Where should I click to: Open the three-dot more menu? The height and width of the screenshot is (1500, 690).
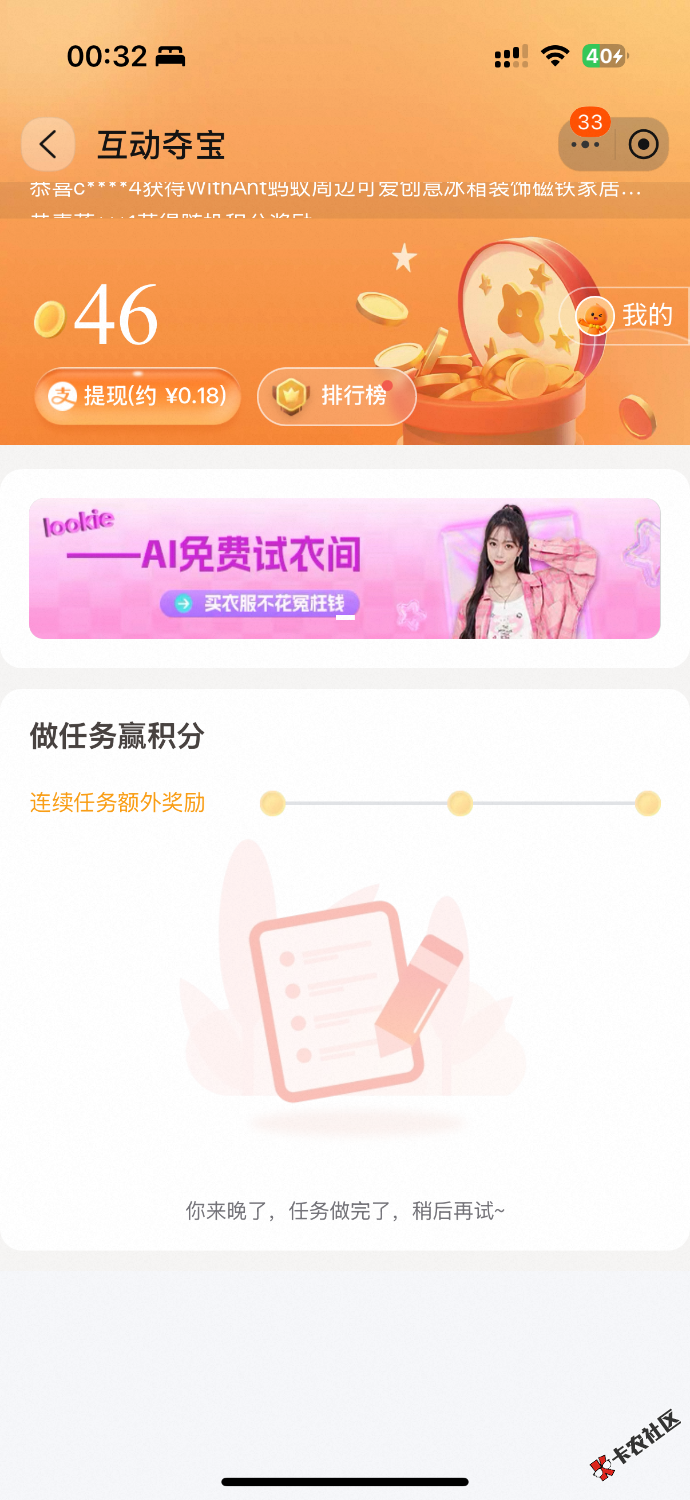tap(585, 145)
